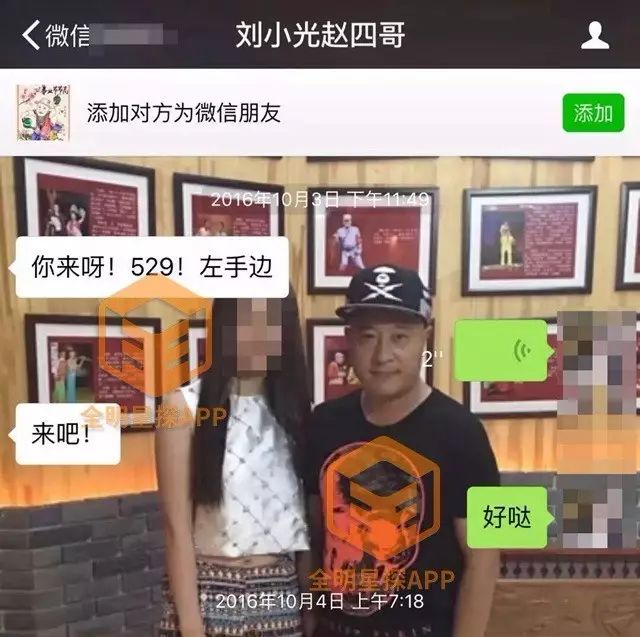640x637 pixels.
Task: Tap the green 添加 button
Action: point(592,113)
